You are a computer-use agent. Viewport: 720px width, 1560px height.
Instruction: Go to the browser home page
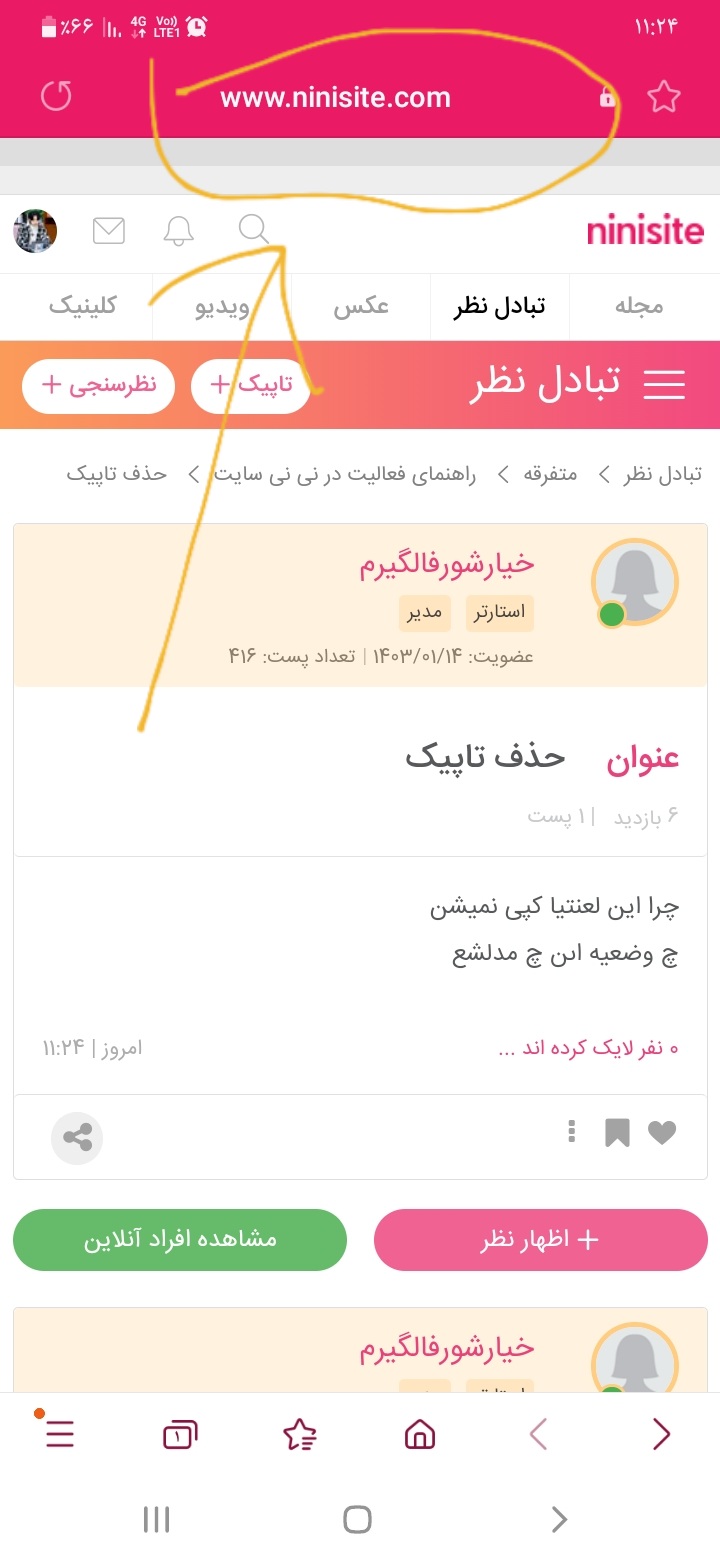pos(420,1435)
